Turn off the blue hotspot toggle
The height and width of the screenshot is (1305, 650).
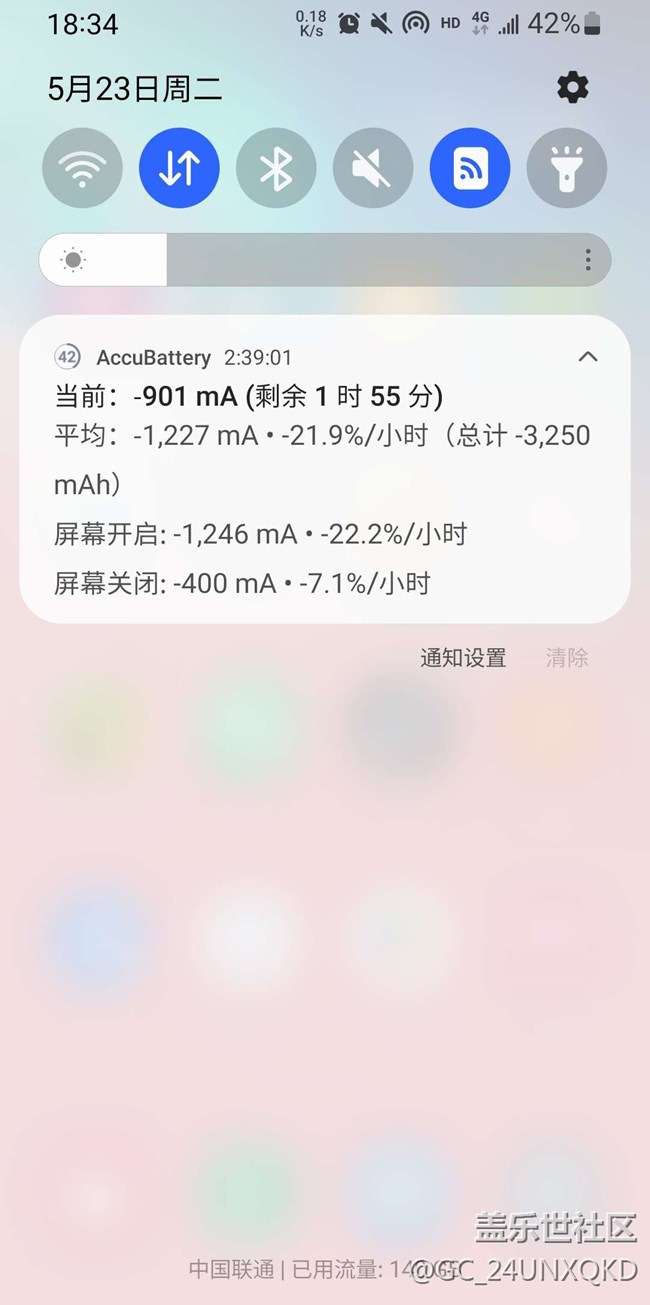coord(470,168)
